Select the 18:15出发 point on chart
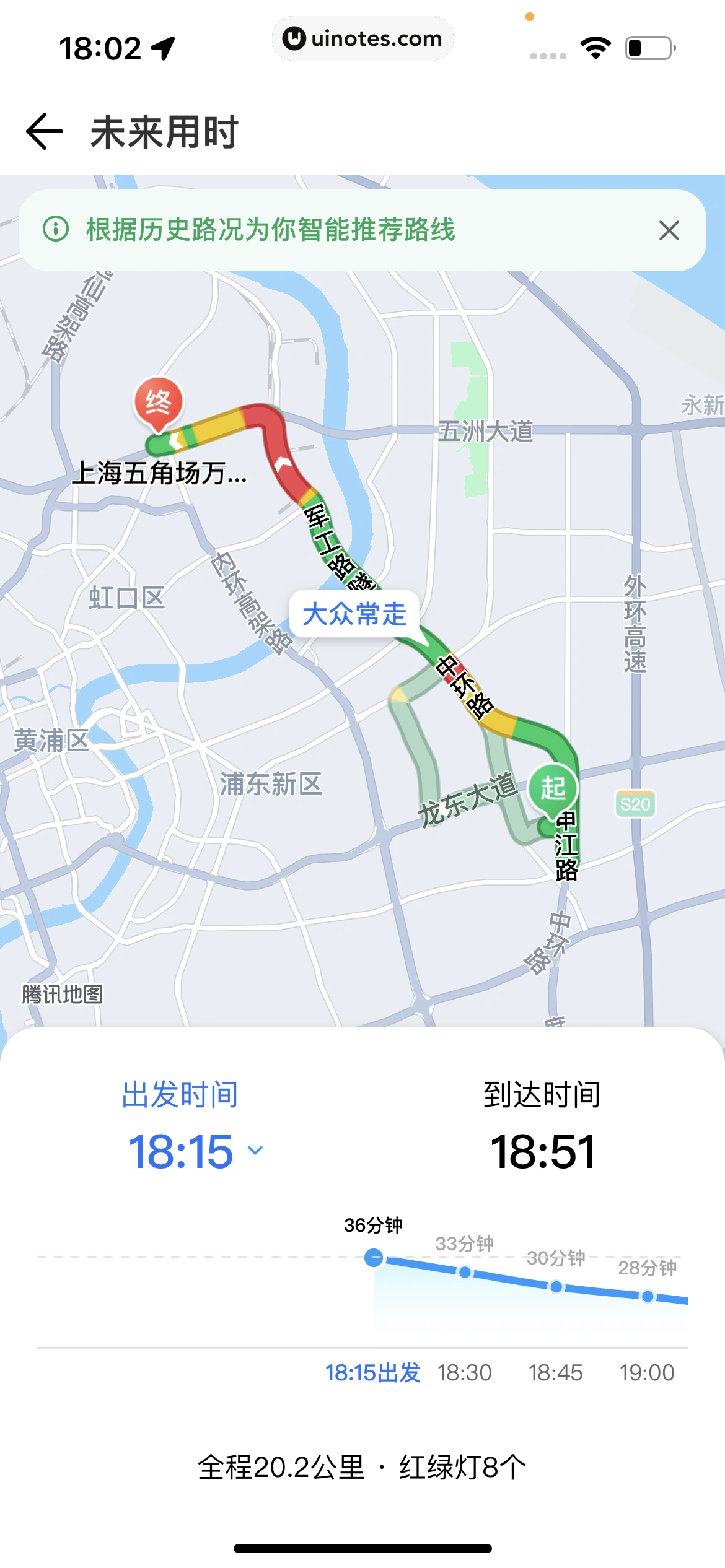725x1568 pixels. [374, 1258]
